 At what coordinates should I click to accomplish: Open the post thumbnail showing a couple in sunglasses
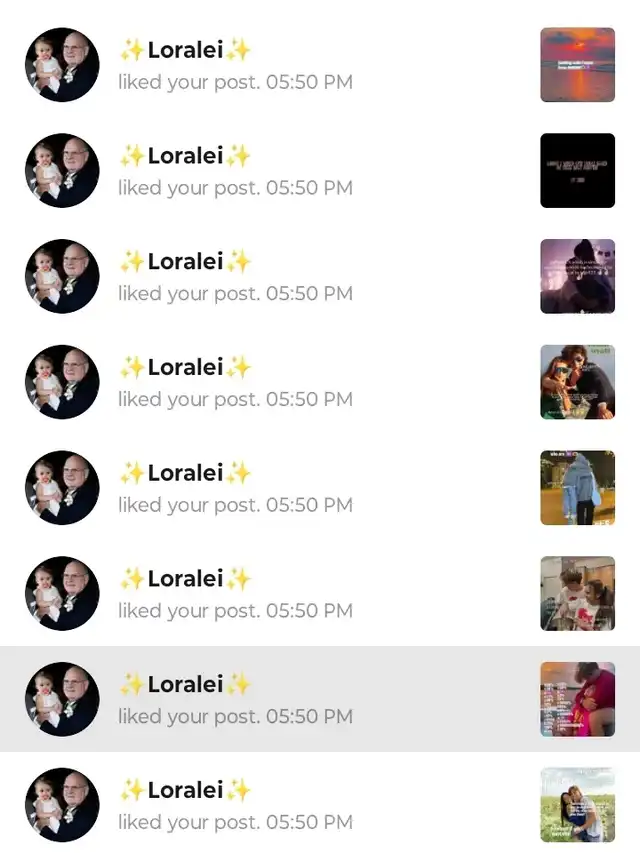click(x=577, y=382)
